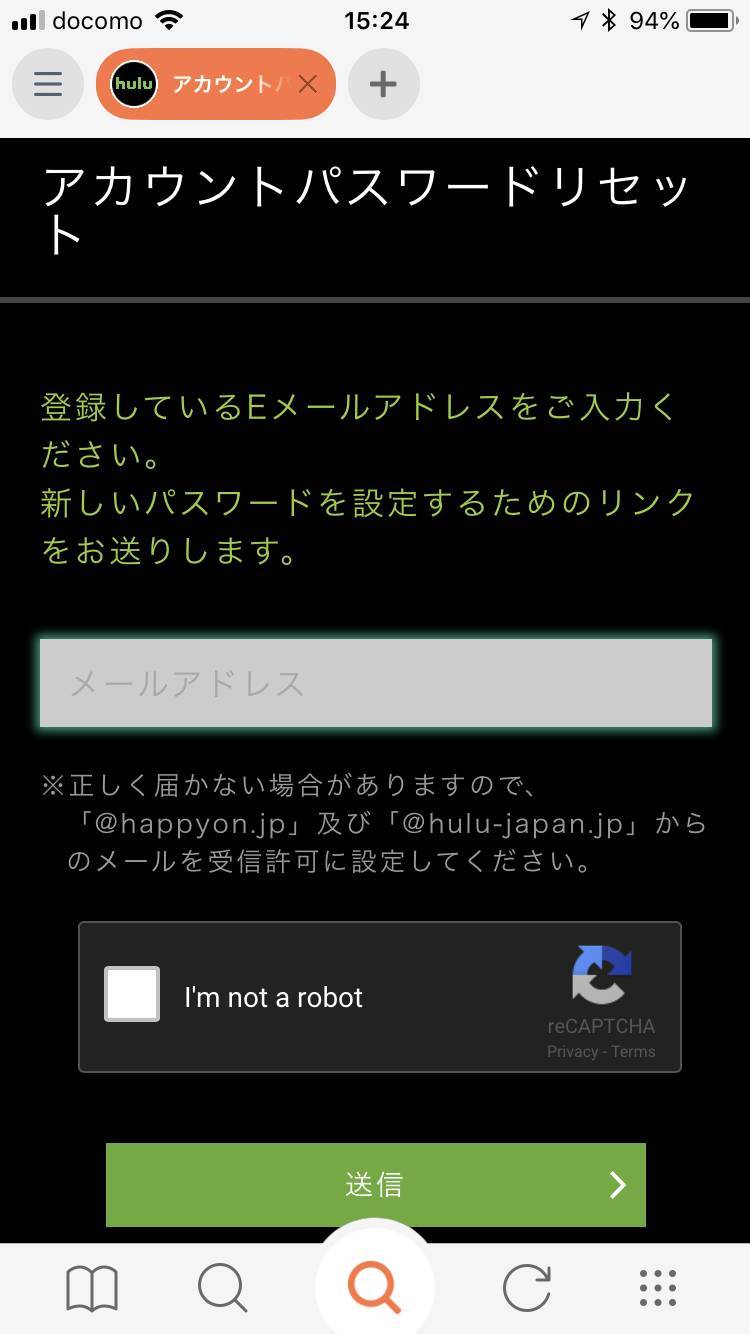Focus the メールアドレス email field
The height and width of the screenshot is (1334, 750).
click(x=376, y=683)
